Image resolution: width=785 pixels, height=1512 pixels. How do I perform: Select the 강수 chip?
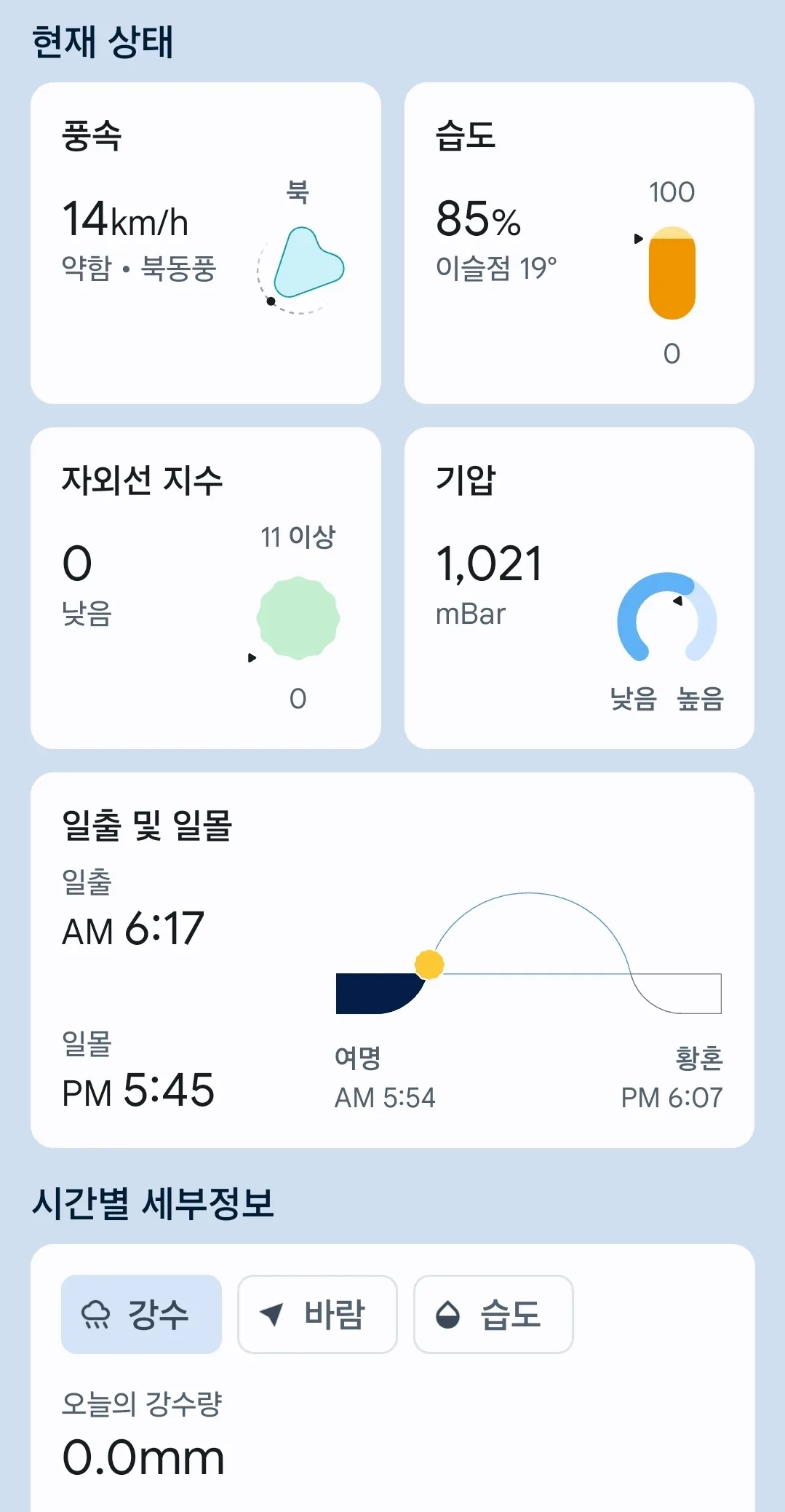pyautogui.click(x=141, y=1314)
